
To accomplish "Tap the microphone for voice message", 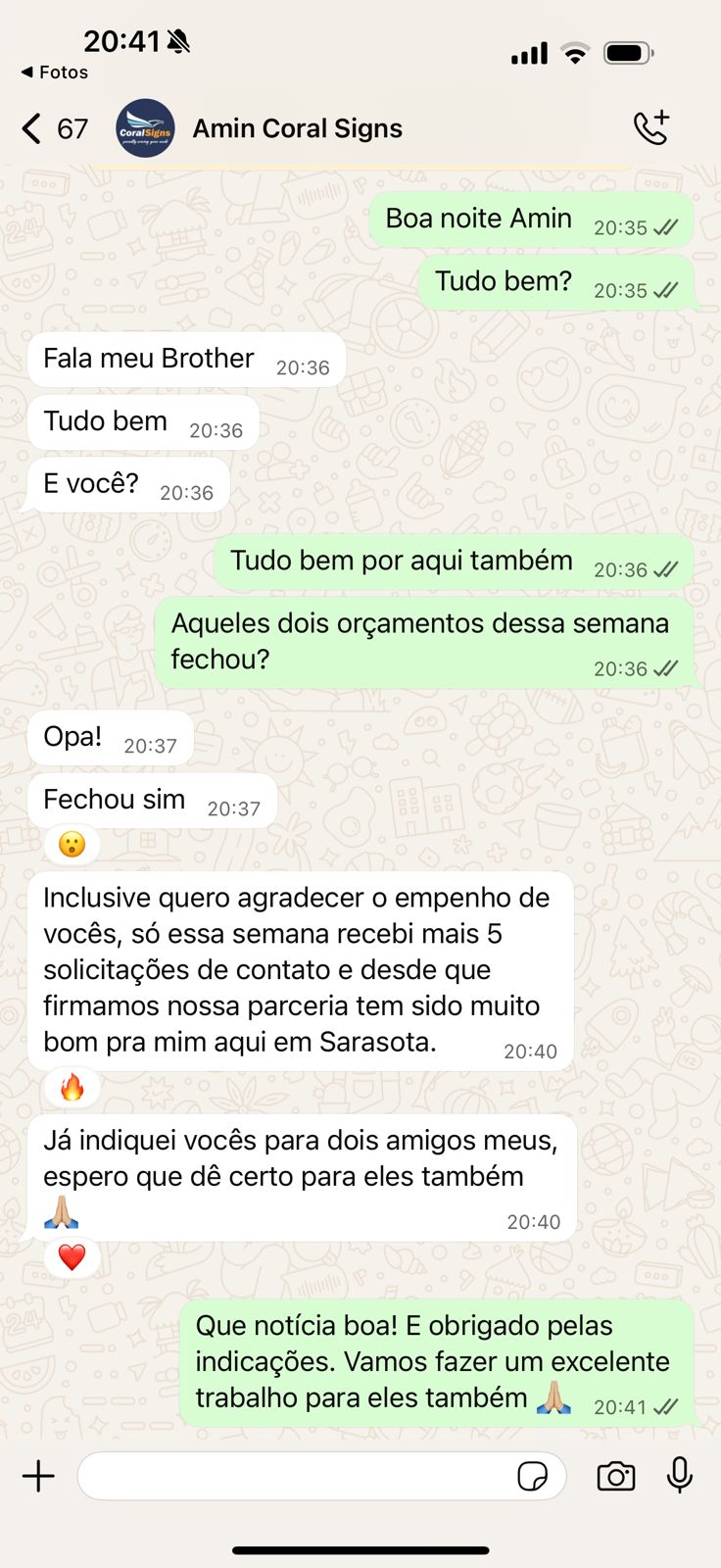I will click(679, 1475).
